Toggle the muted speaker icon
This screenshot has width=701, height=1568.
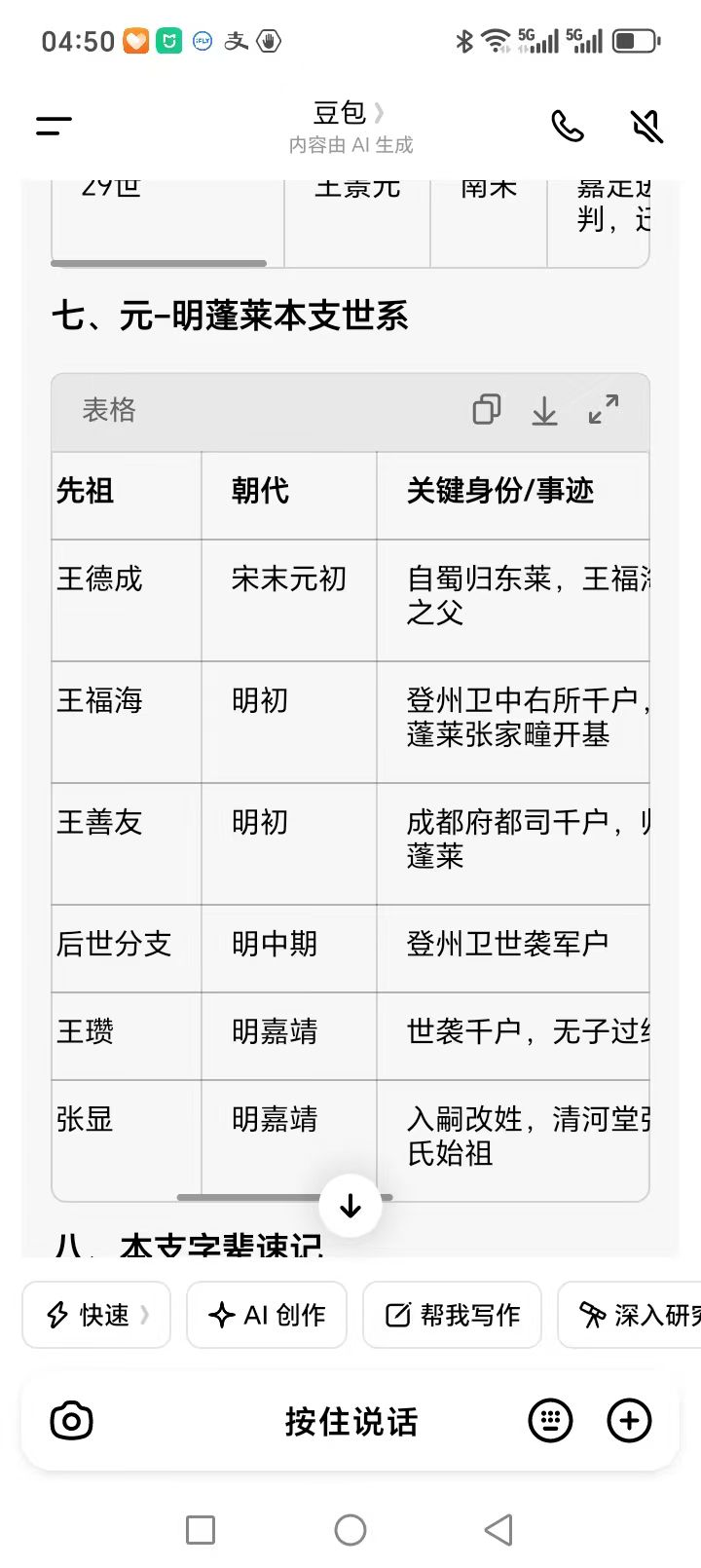tap(646, 127)
